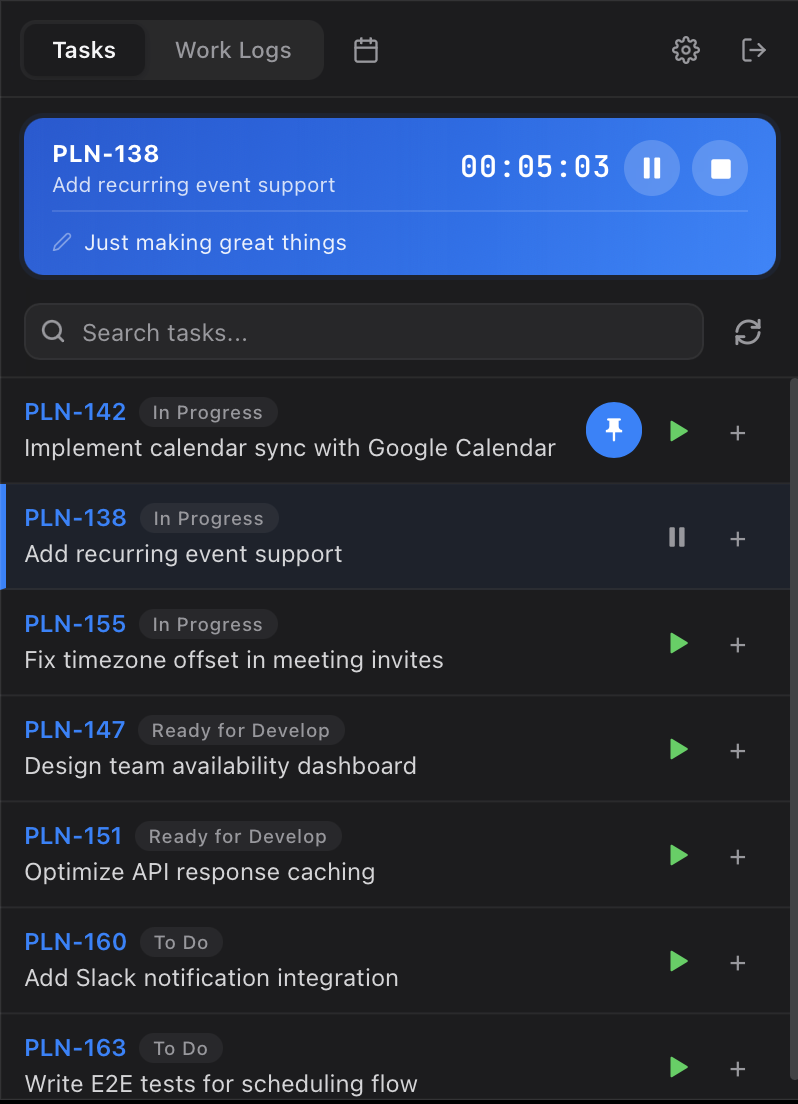
Task: Pause the running PLN-138 timer
Action: click(x=652, y=168)
